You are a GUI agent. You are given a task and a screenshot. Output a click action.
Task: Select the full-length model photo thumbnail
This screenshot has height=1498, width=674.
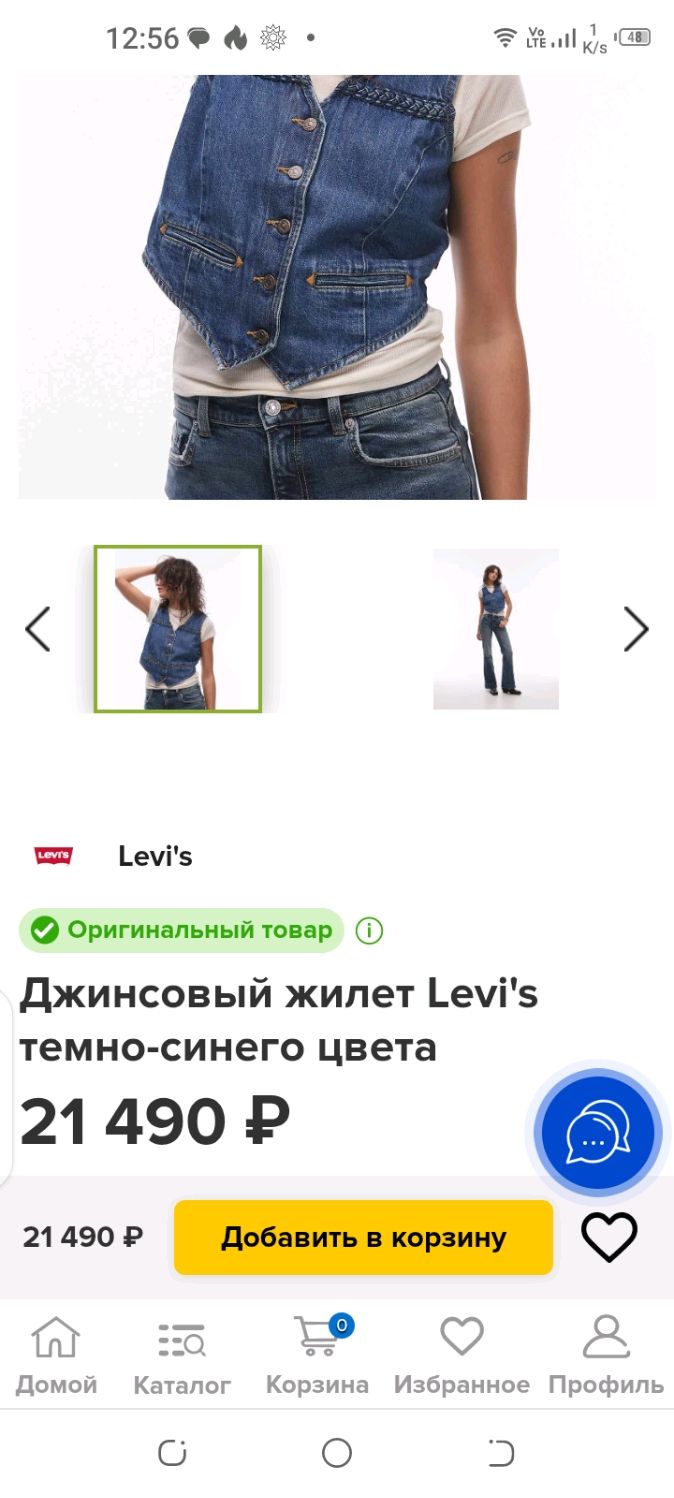point(496,629)
